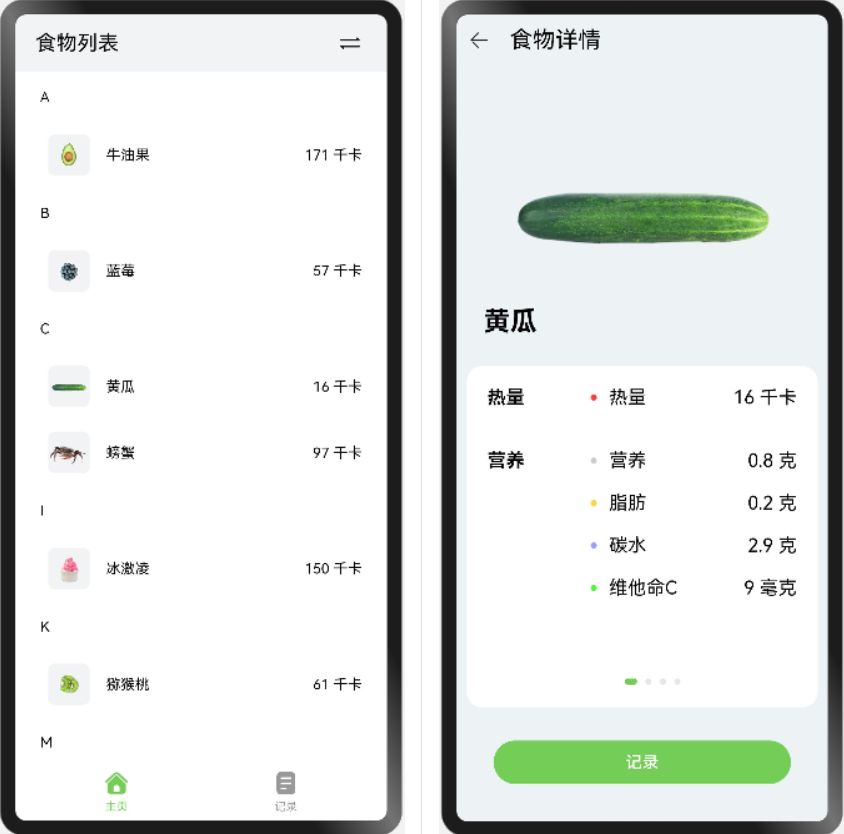Image resolution: width=844 pixels, height=834 pixels.
Task: Tap the green 记录 button
Action: [x=641, y=762]
